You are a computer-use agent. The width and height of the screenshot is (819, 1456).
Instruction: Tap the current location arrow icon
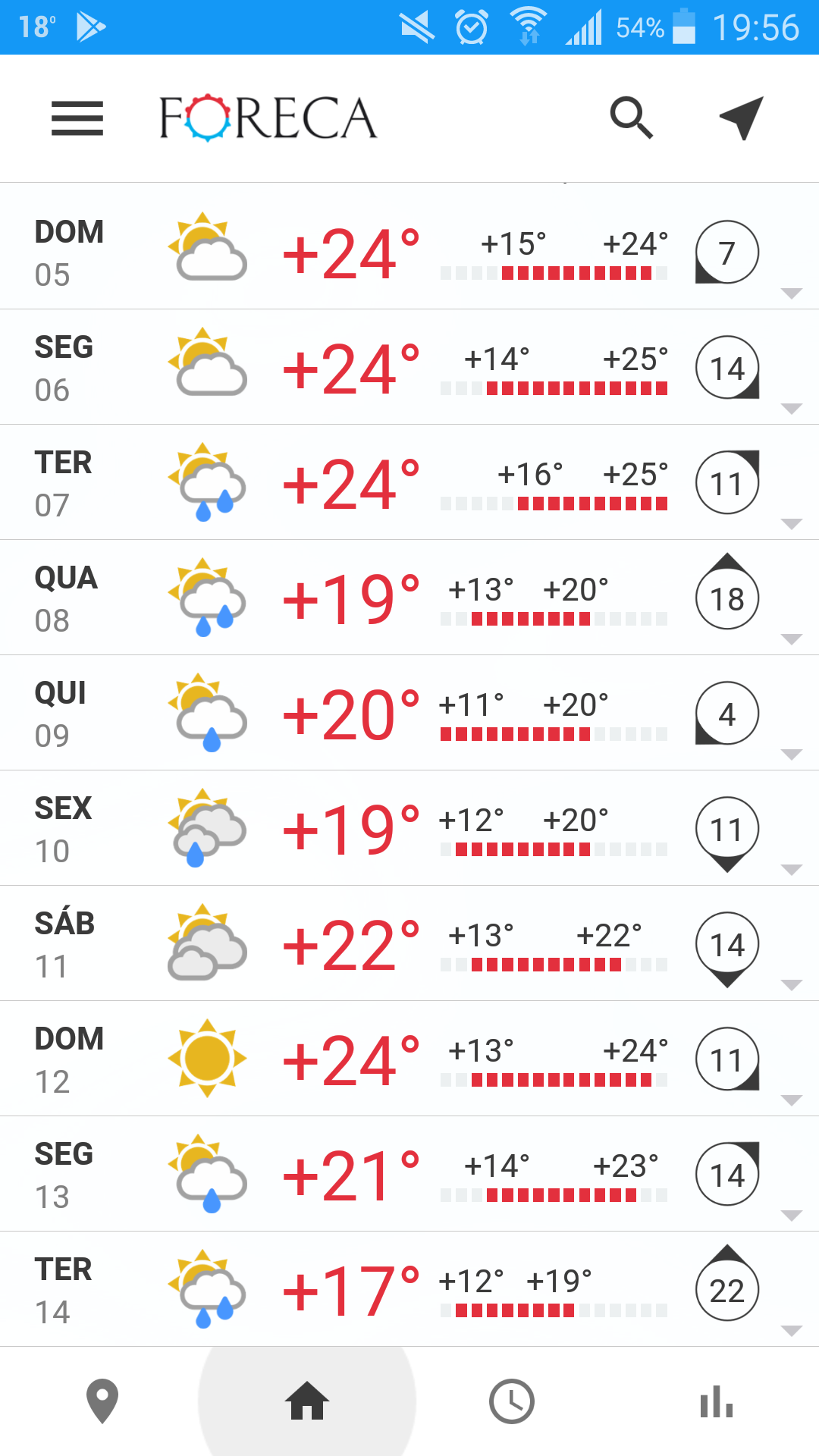point(742,118)
